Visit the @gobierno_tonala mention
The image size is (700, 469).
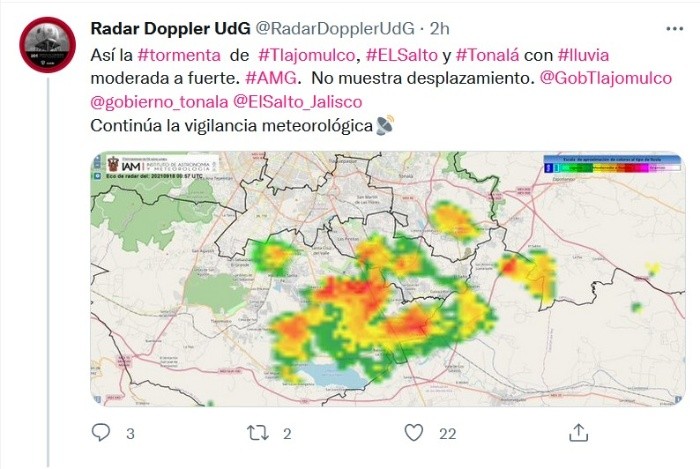click(x=158, y=102)
